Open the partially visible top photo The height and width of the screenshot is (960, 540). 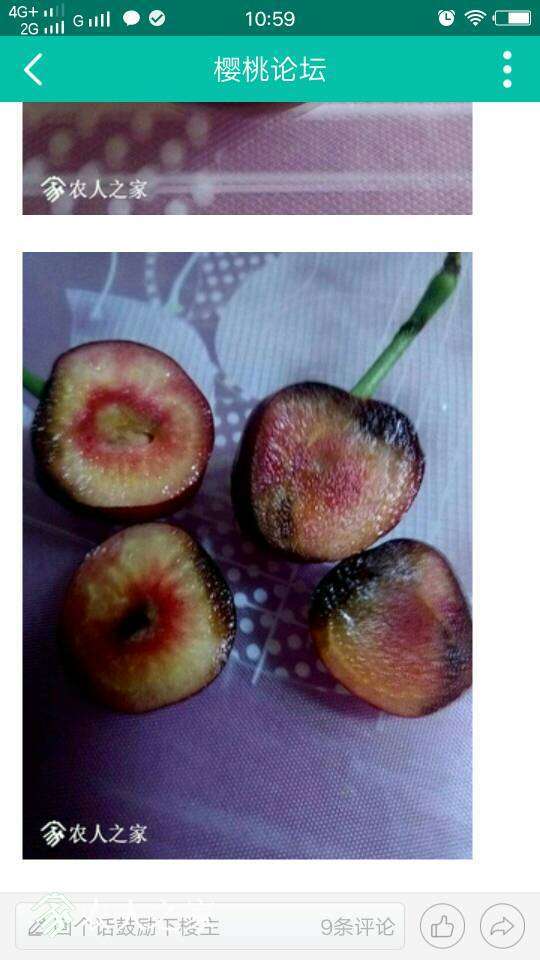point(247,159)
